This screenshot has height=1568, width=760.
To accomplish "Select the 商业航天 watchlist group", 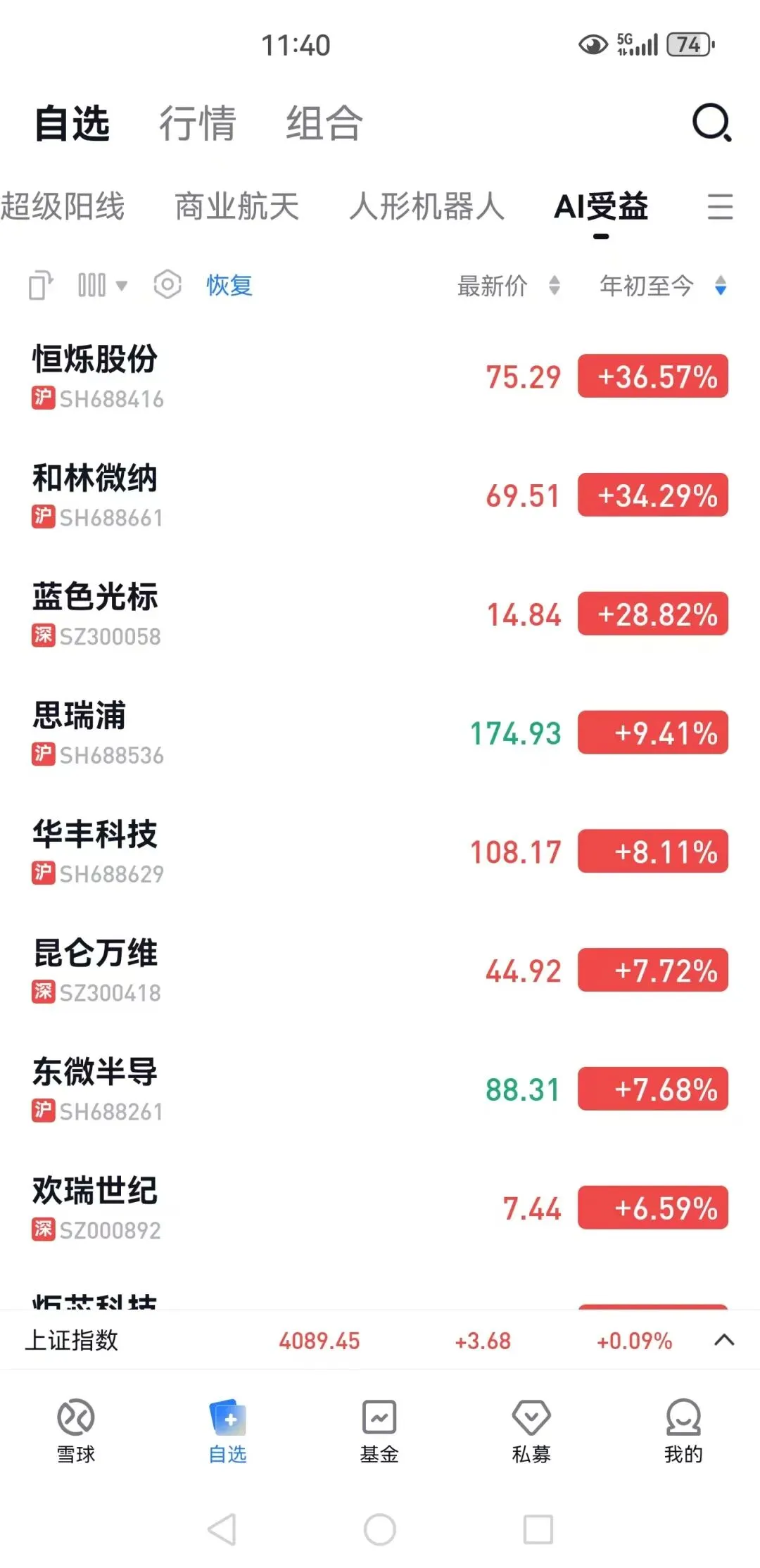I will pos(236,207).
